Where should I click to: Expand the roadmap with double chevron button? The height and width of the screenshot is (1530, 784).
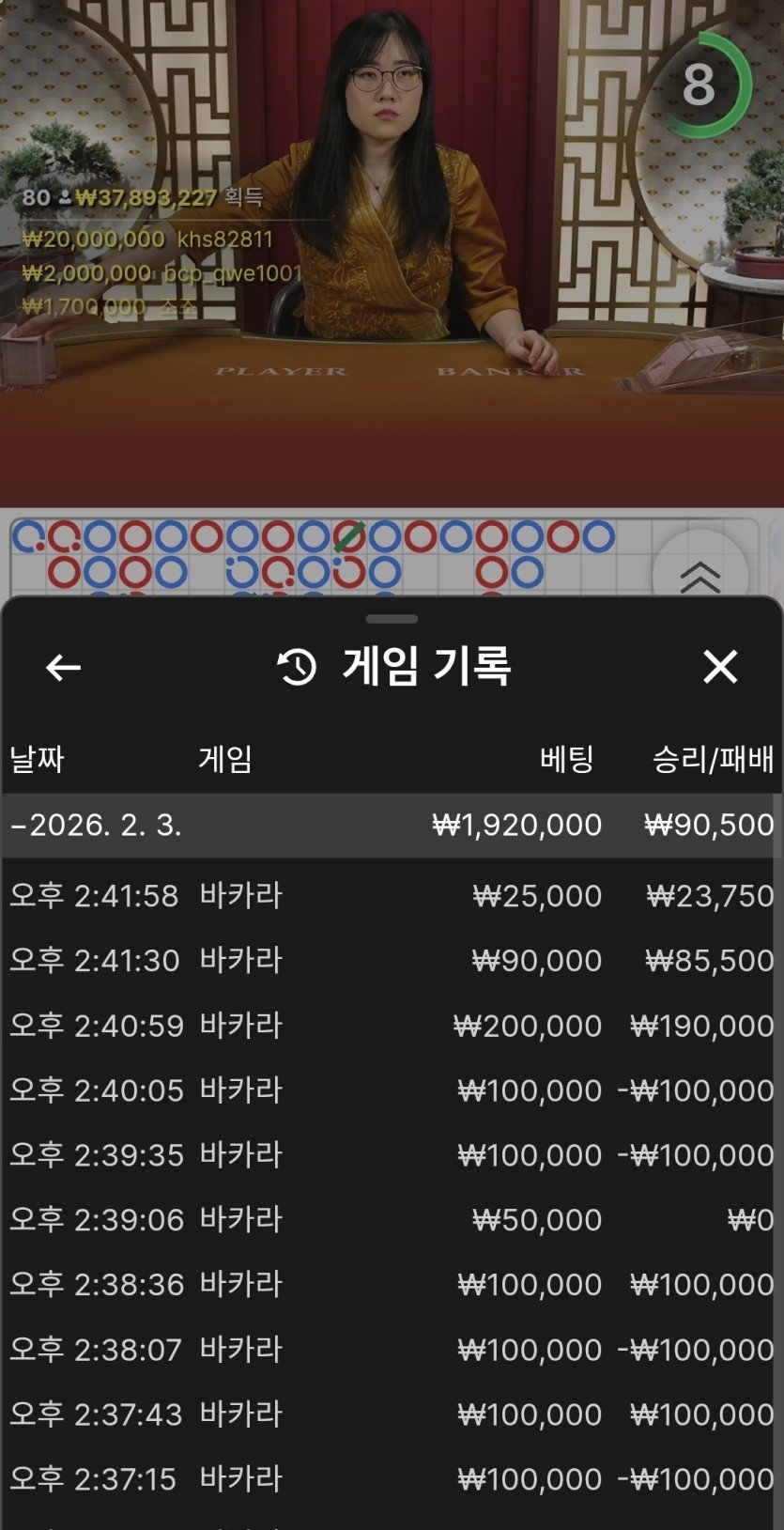point(699,576)
